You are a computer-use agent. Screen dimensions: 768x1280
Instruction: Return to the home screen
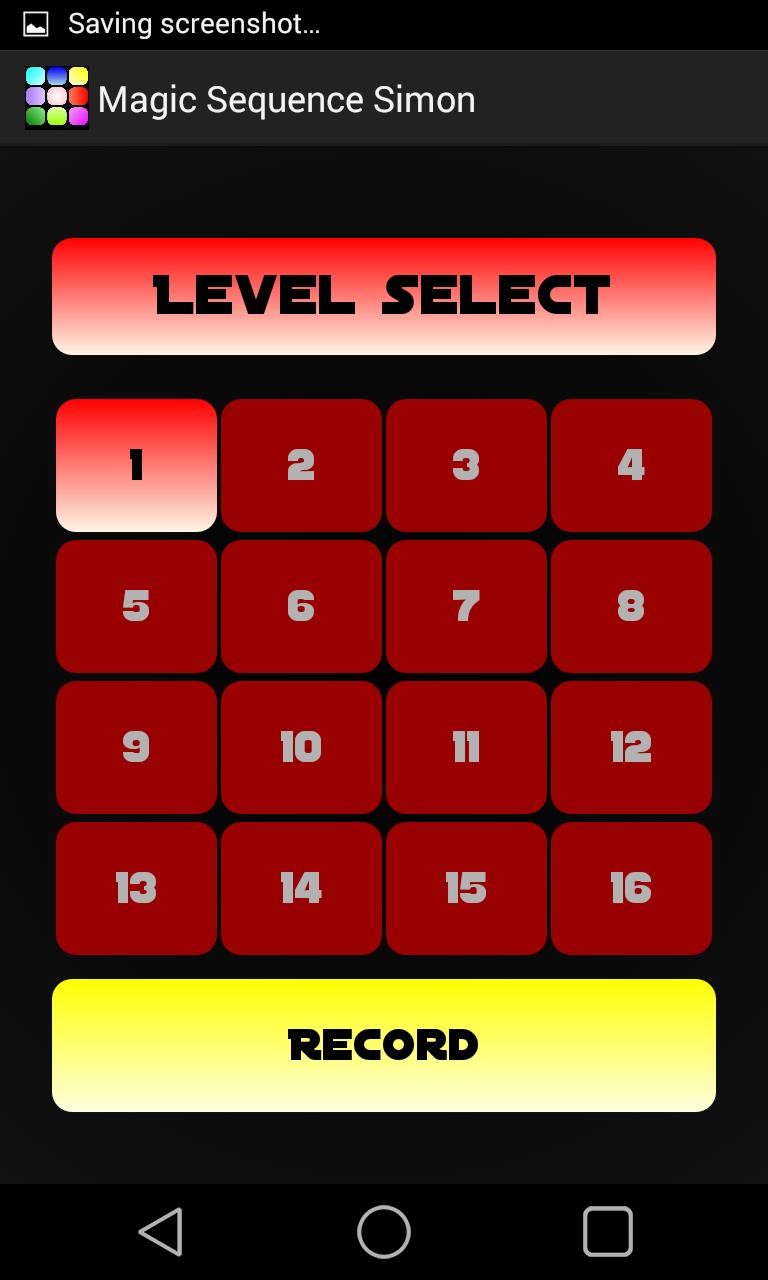[384, 1231]
